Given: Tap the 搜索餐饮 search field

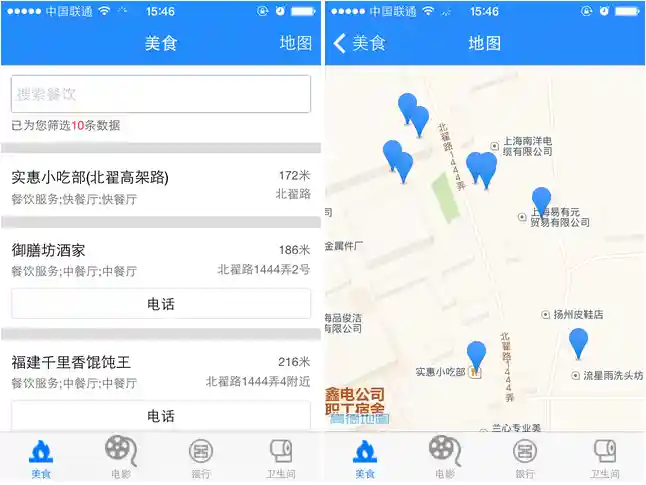Looking at the screenshot, I should pyautogui.click(x=161, y=95).
